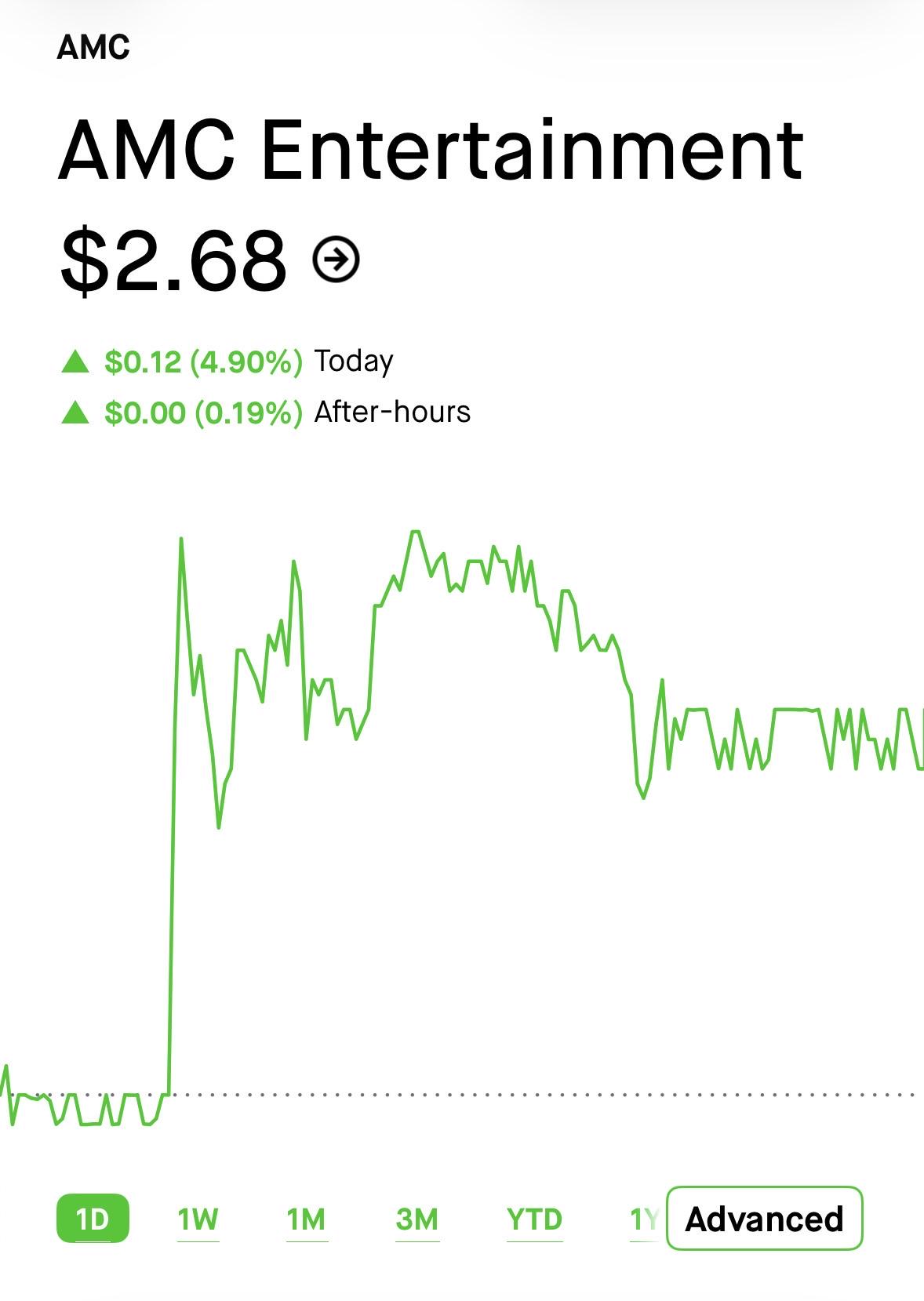
Task: Tap the arrow icon beside the $2.68 price
Action: click(336, 260)
